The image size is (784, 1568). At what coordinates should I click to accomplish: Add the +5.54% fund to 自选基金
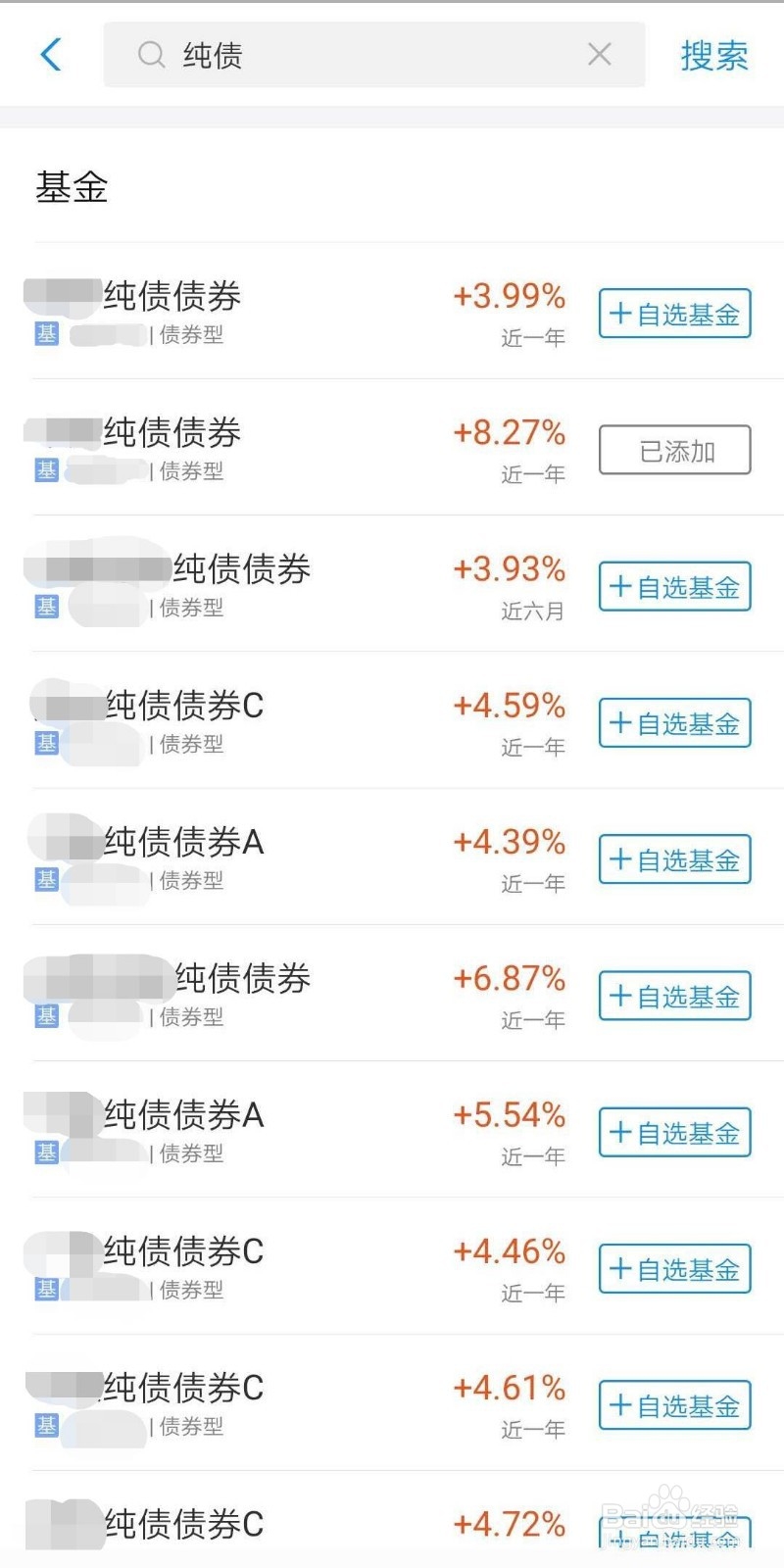[674, 1132]
